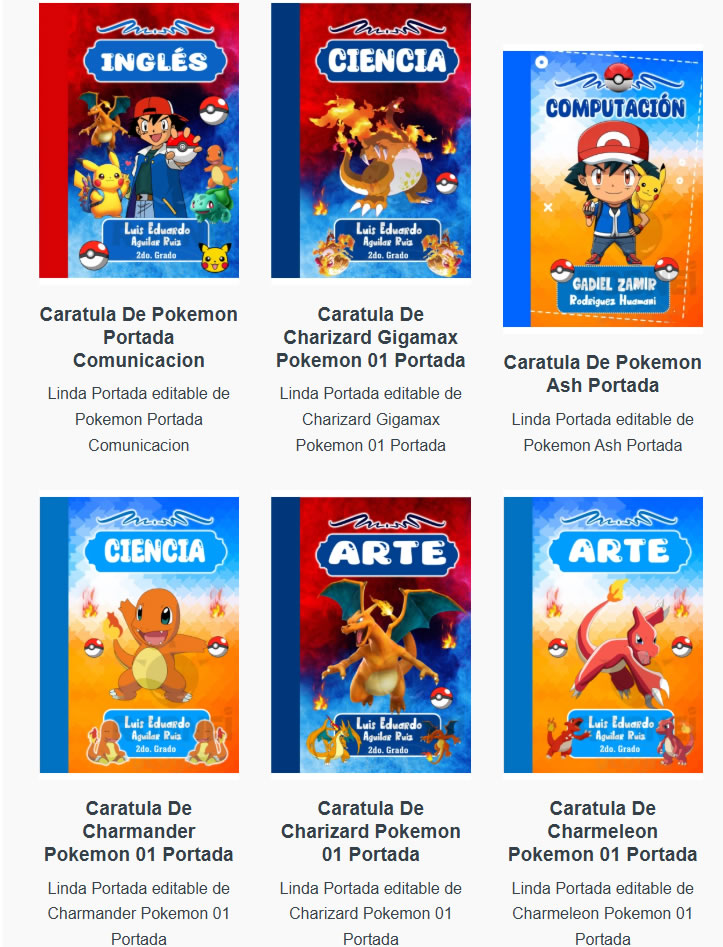The height and width of the screenshot is (947, 723).
Task: Open the Charizard Arte cover image
Action: tap(370, 634)
